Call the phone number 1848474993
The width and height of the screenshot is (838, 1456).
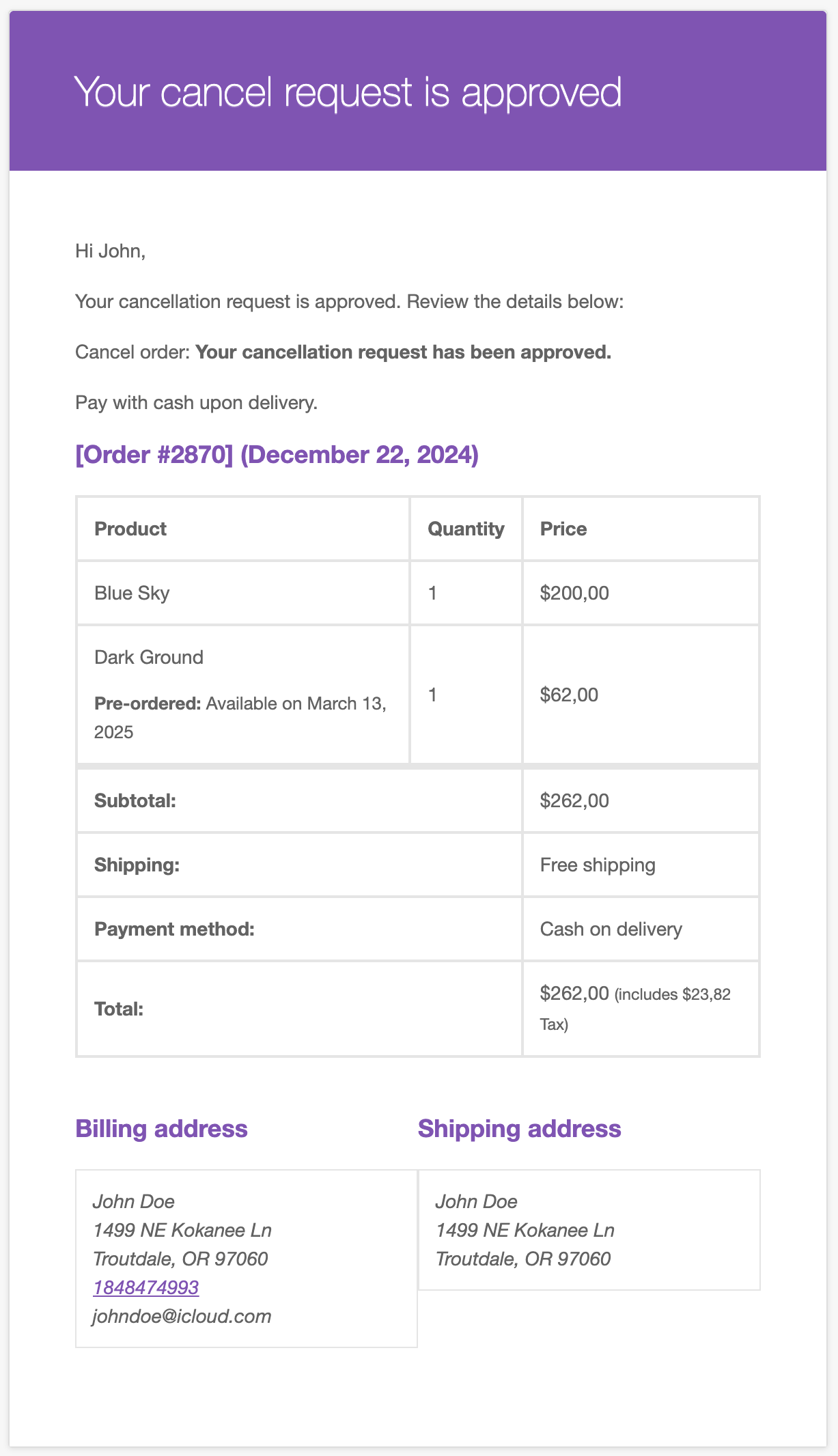tap(145, 1287)
